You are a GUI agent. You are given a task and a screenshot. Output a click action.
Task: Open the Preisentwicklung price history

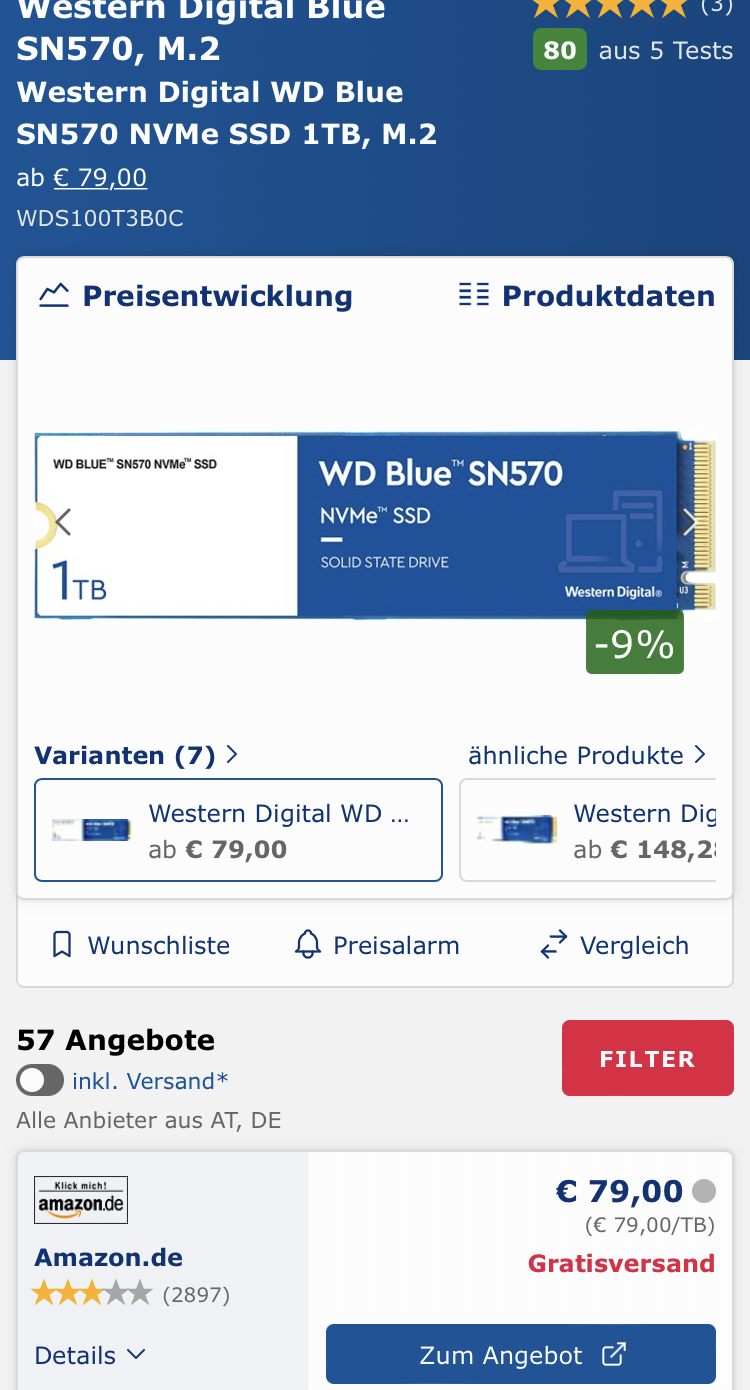196,296
